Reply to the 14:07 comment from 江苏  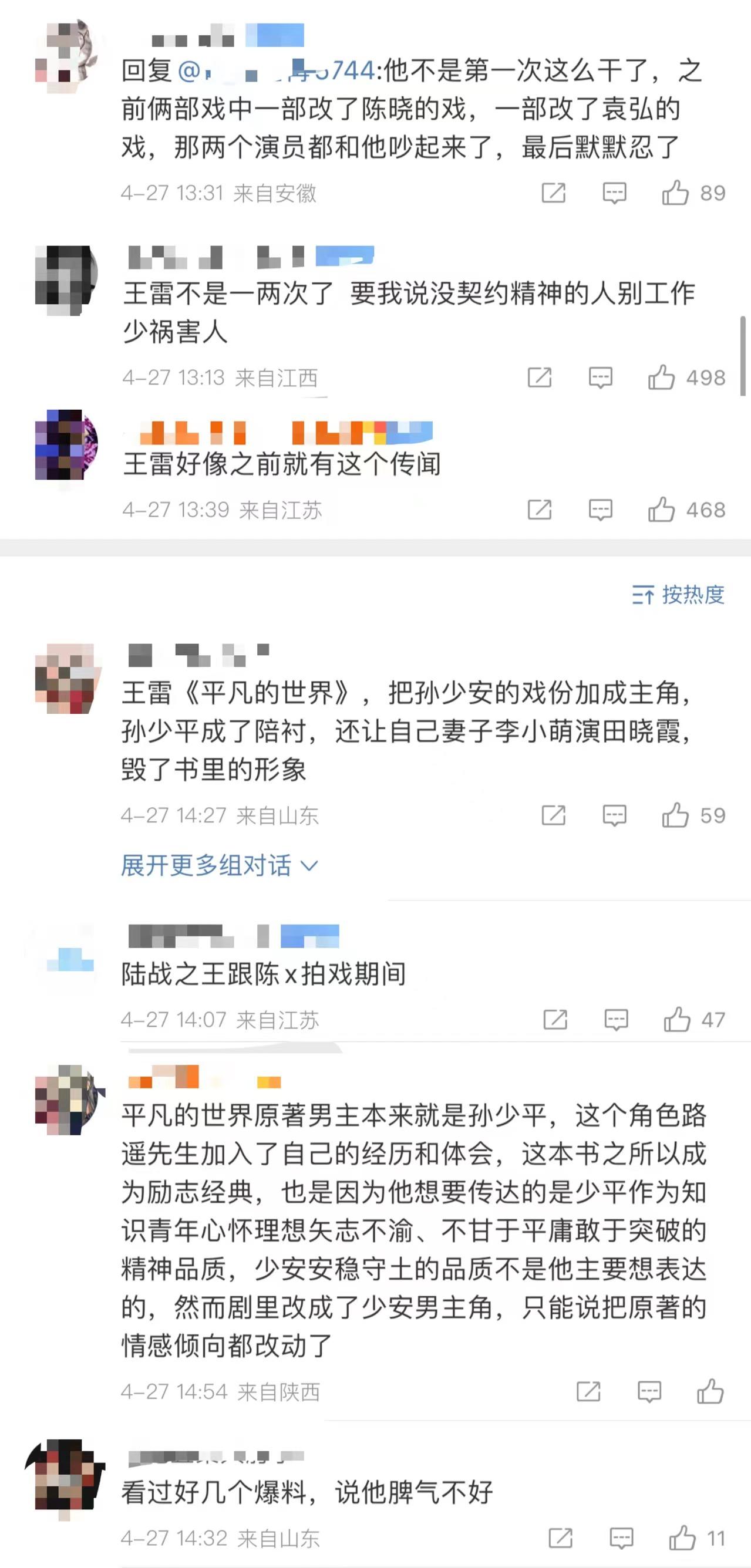pyautogui.click(x=616, y=1019)
